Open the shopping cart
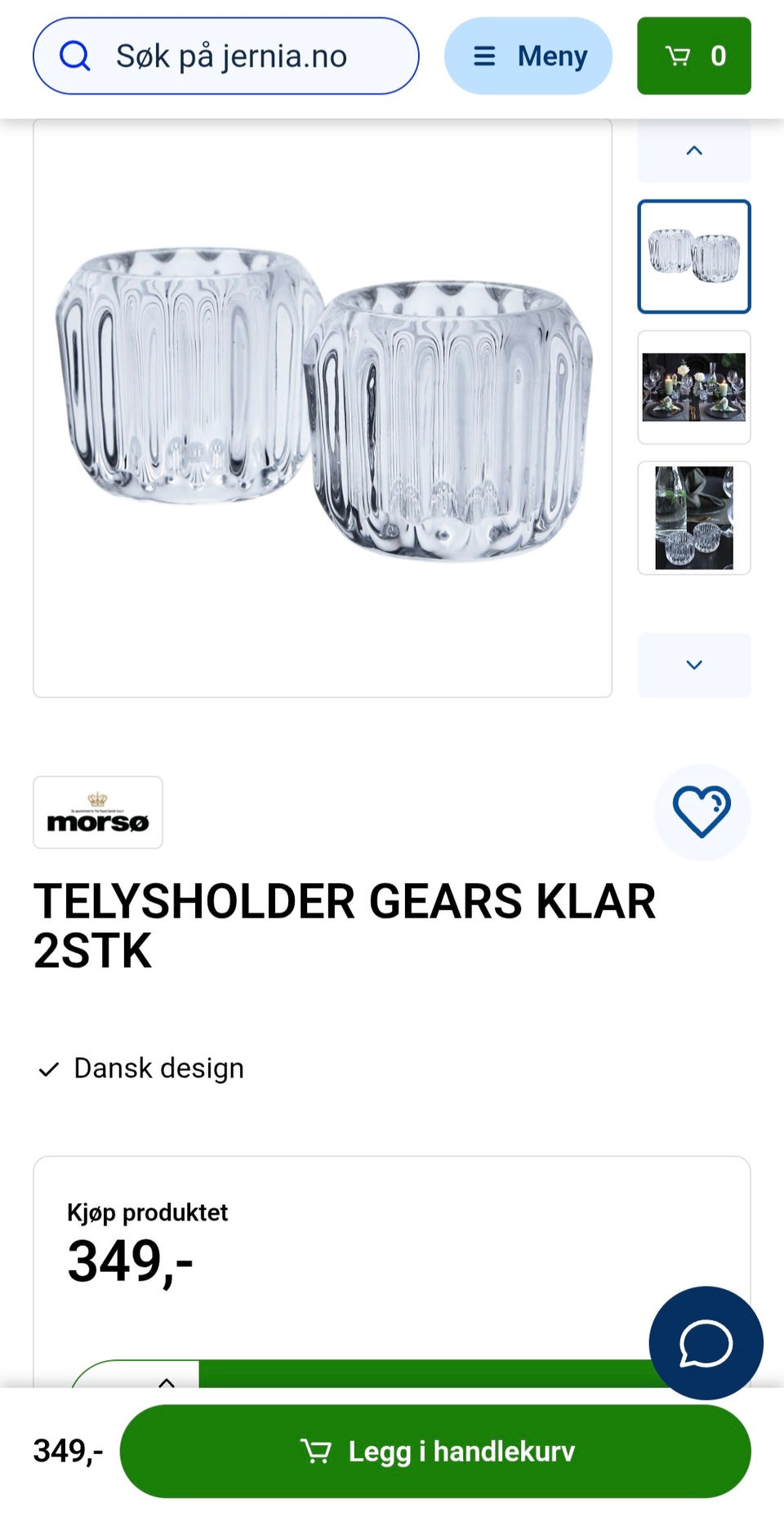The height and width of the screenshot is (1517, 784). click(x=693, y=56)
